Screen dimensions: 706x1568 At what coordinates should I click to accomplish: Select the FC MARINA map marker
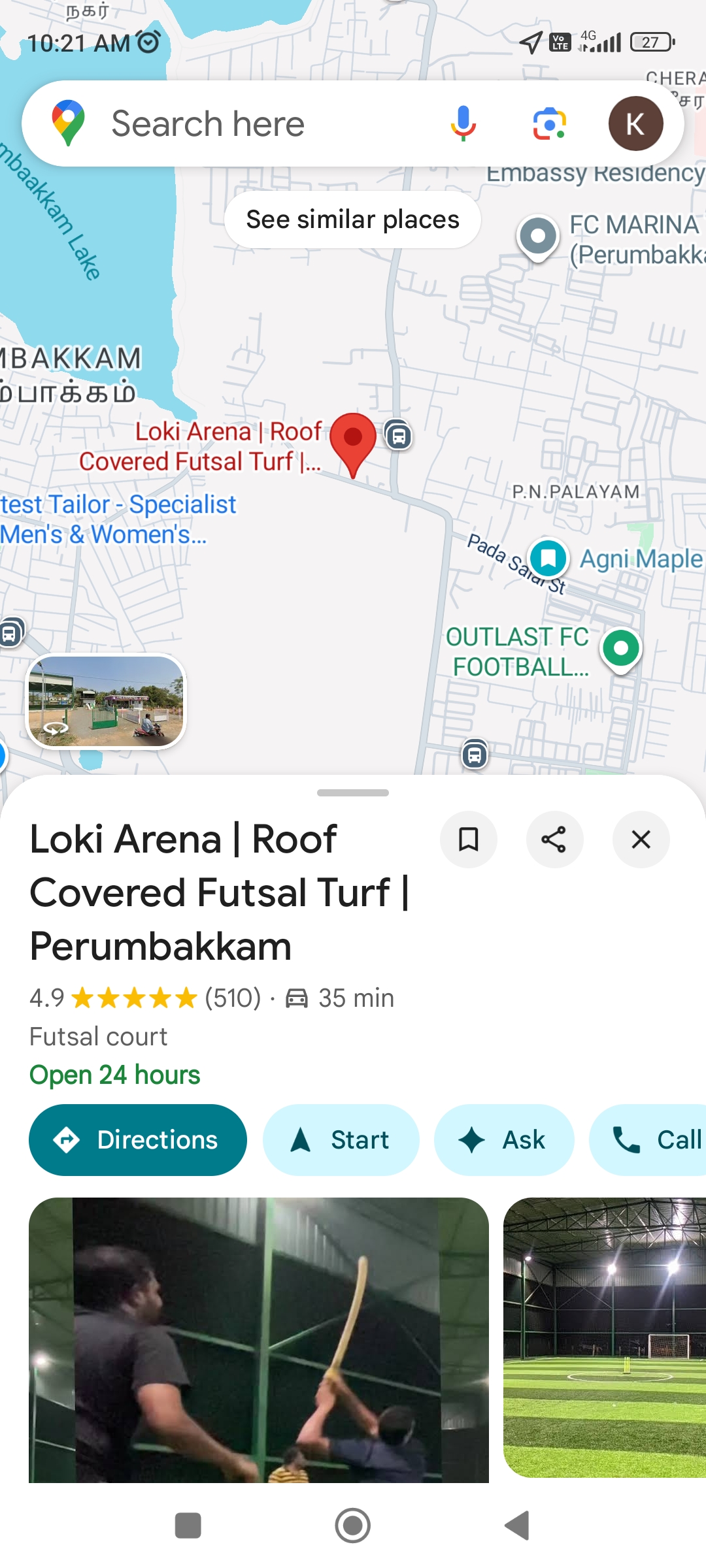tap(538, 237)
